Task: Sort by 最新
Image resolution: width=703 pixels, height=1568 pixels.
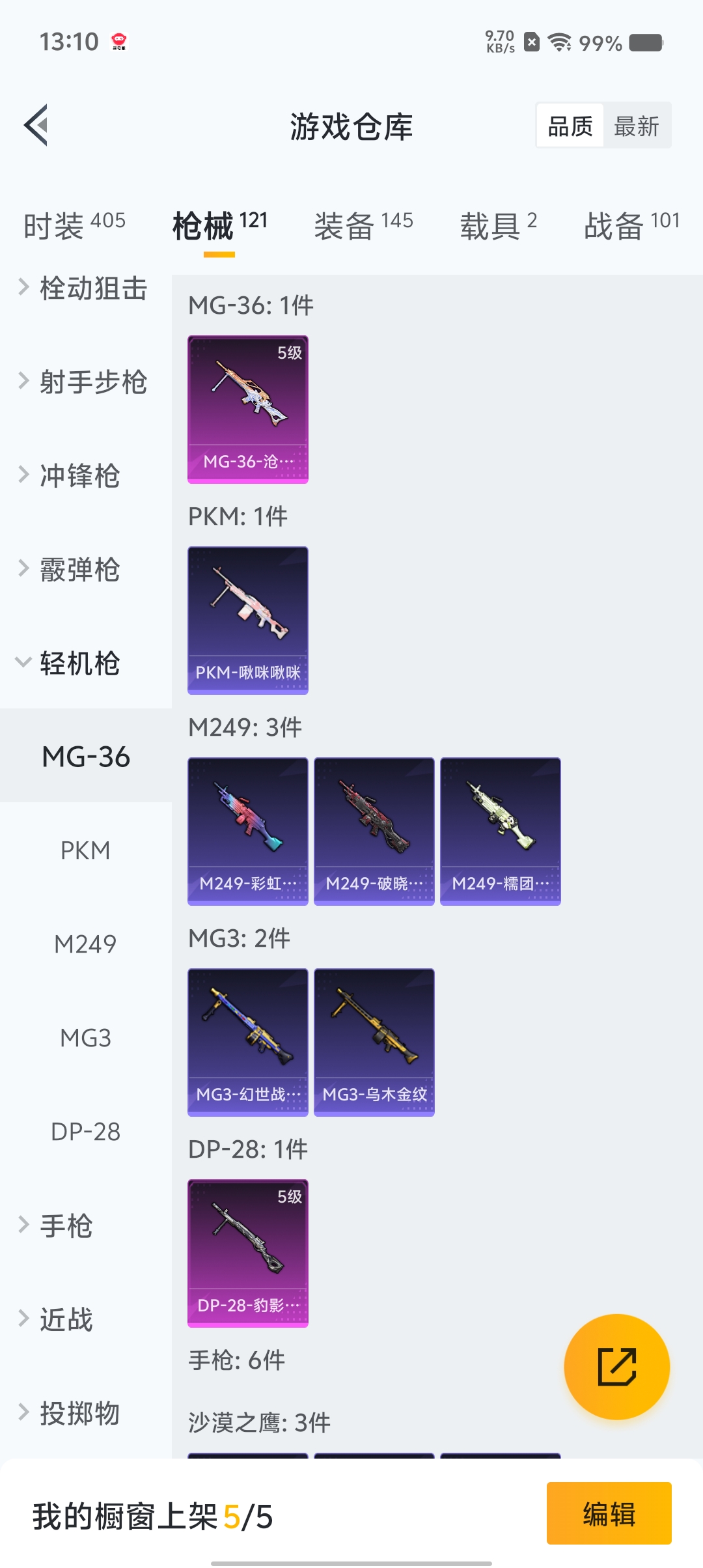Action: [x=637, y=126]
